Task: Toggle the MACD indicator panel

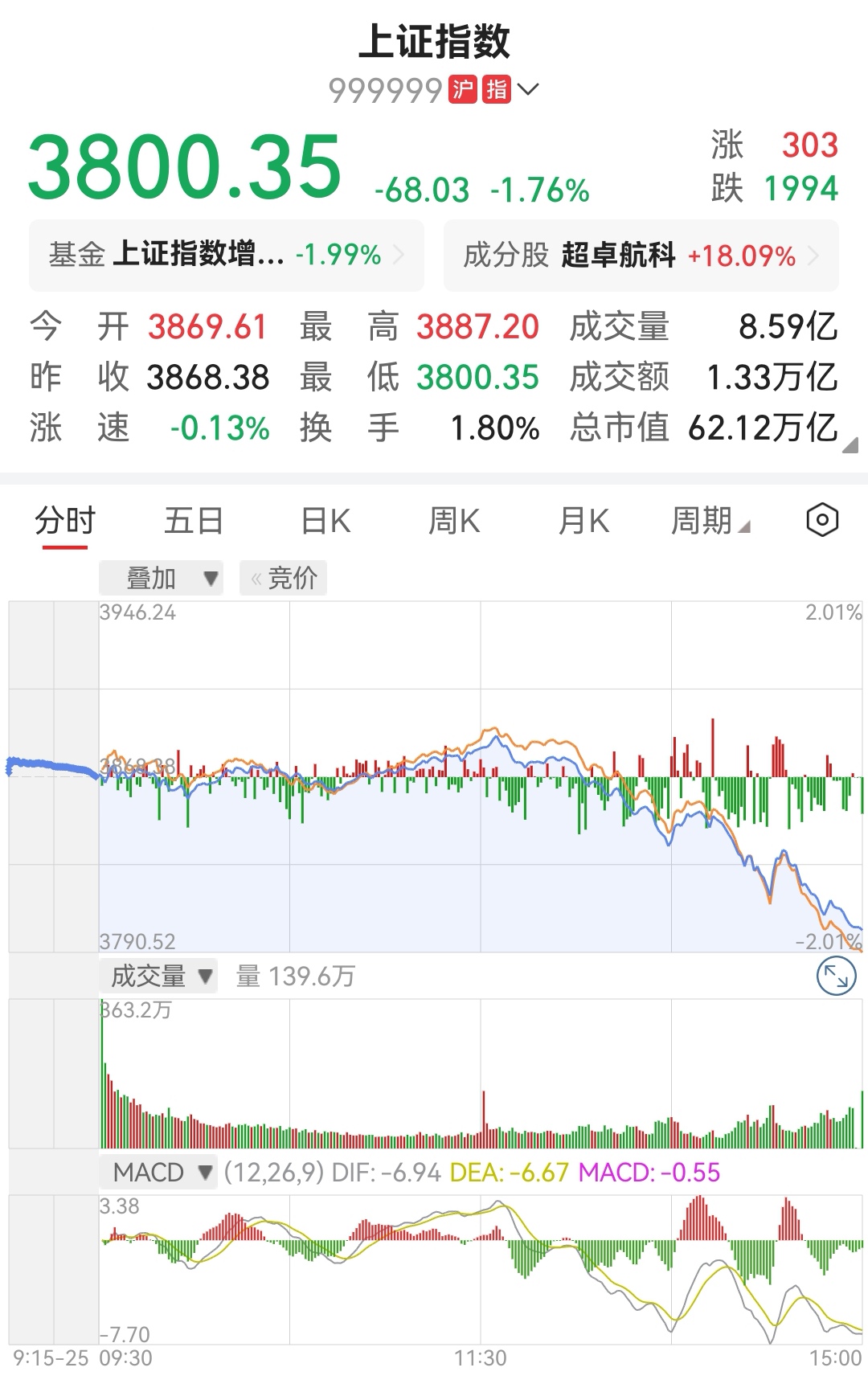Action: (x=149, y=1173)
